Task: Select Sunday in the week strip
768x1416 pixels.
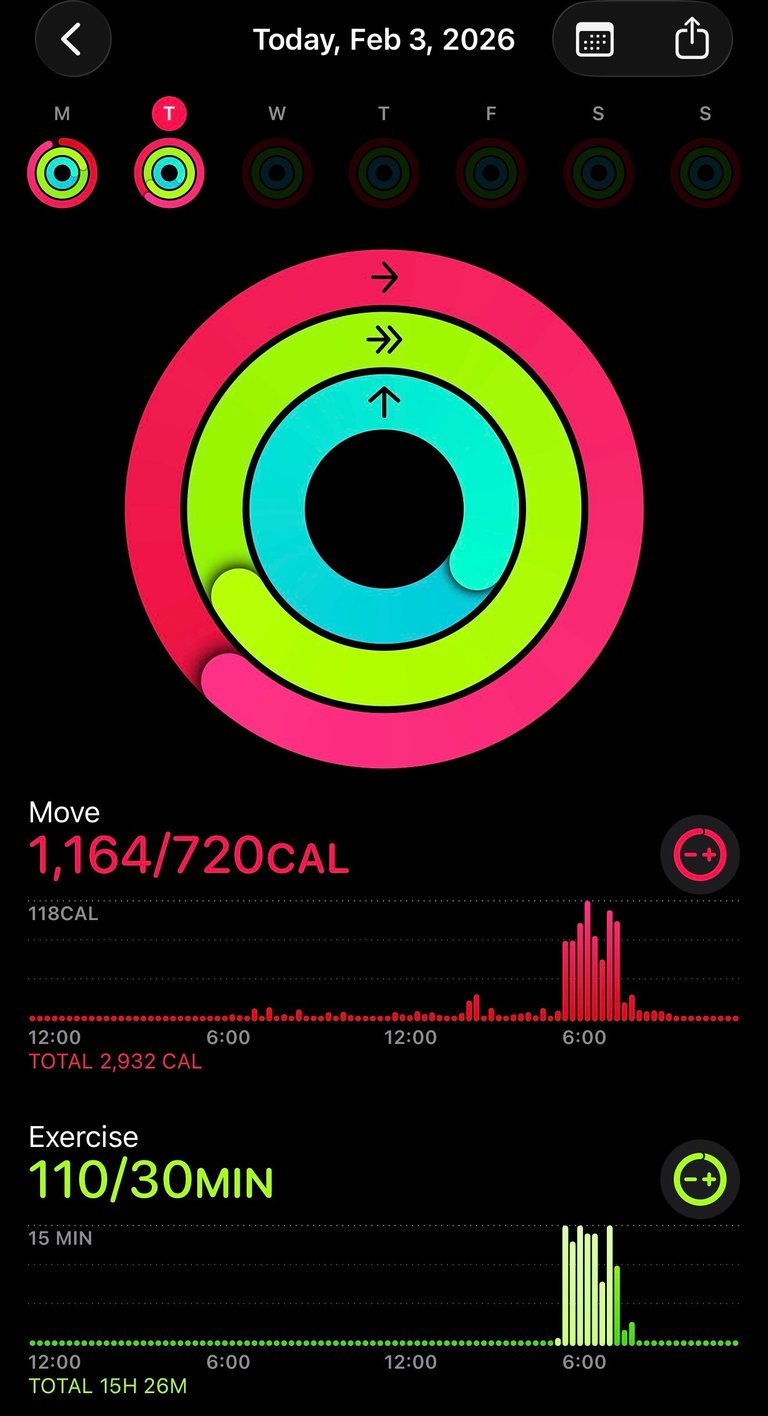Action: pyautogui.click(x=705, y=173)
